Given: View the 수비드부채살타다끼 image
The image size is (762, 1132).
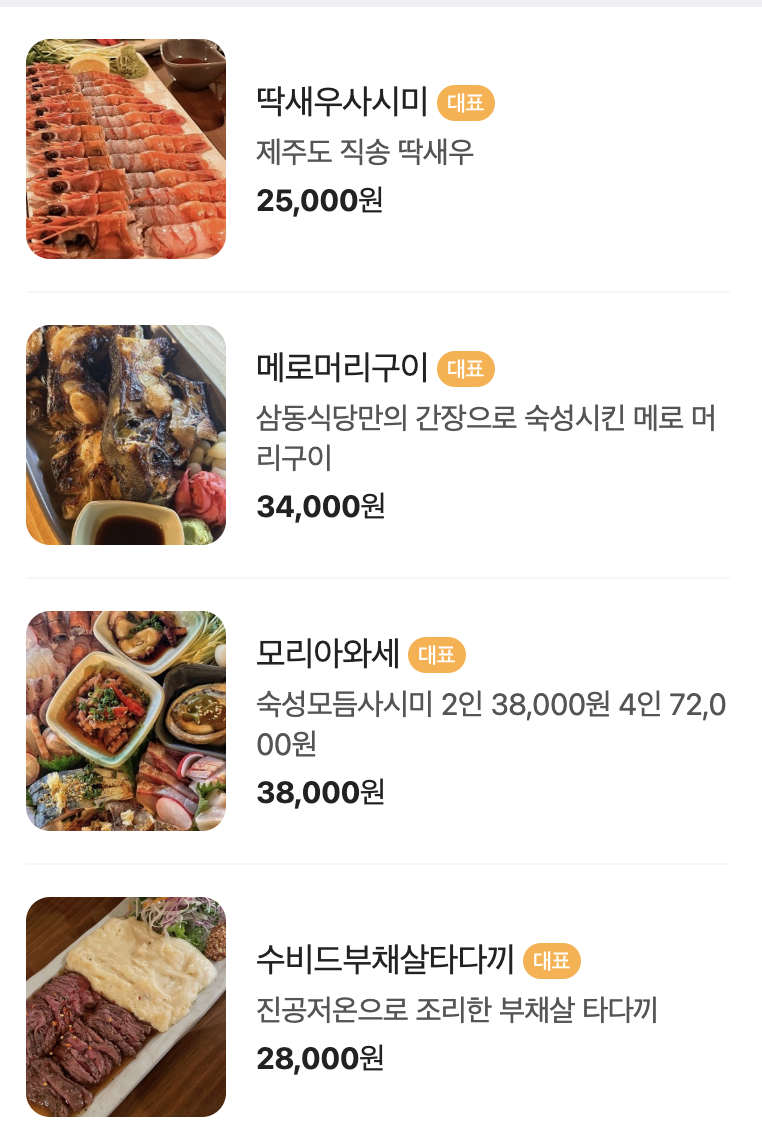Looking at the screenshot, I should (126, 1006).
